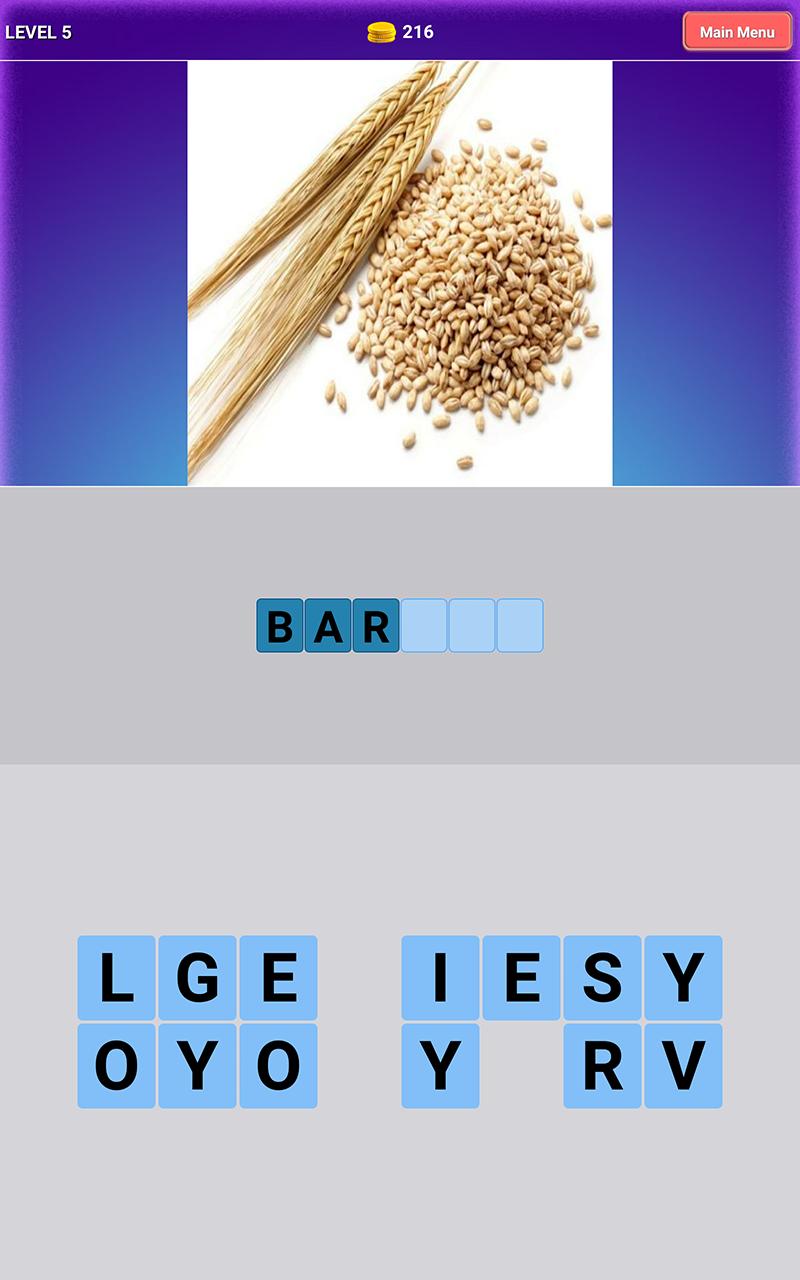Open the Main Menu
Screen dimensions: 800x1280
(x=737, y=32)
